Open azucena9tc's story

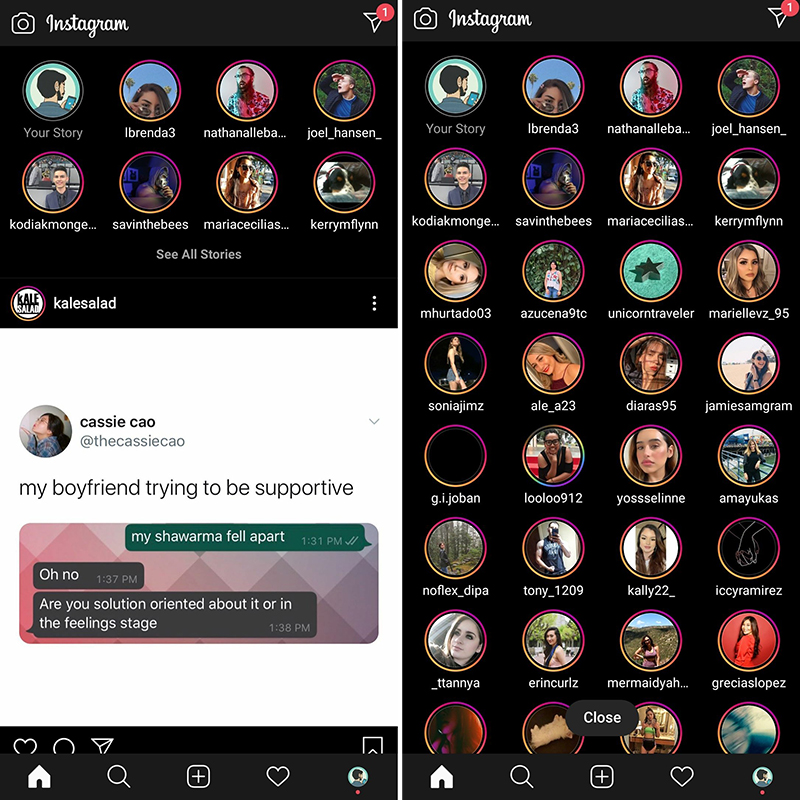(x=554, y=272)
